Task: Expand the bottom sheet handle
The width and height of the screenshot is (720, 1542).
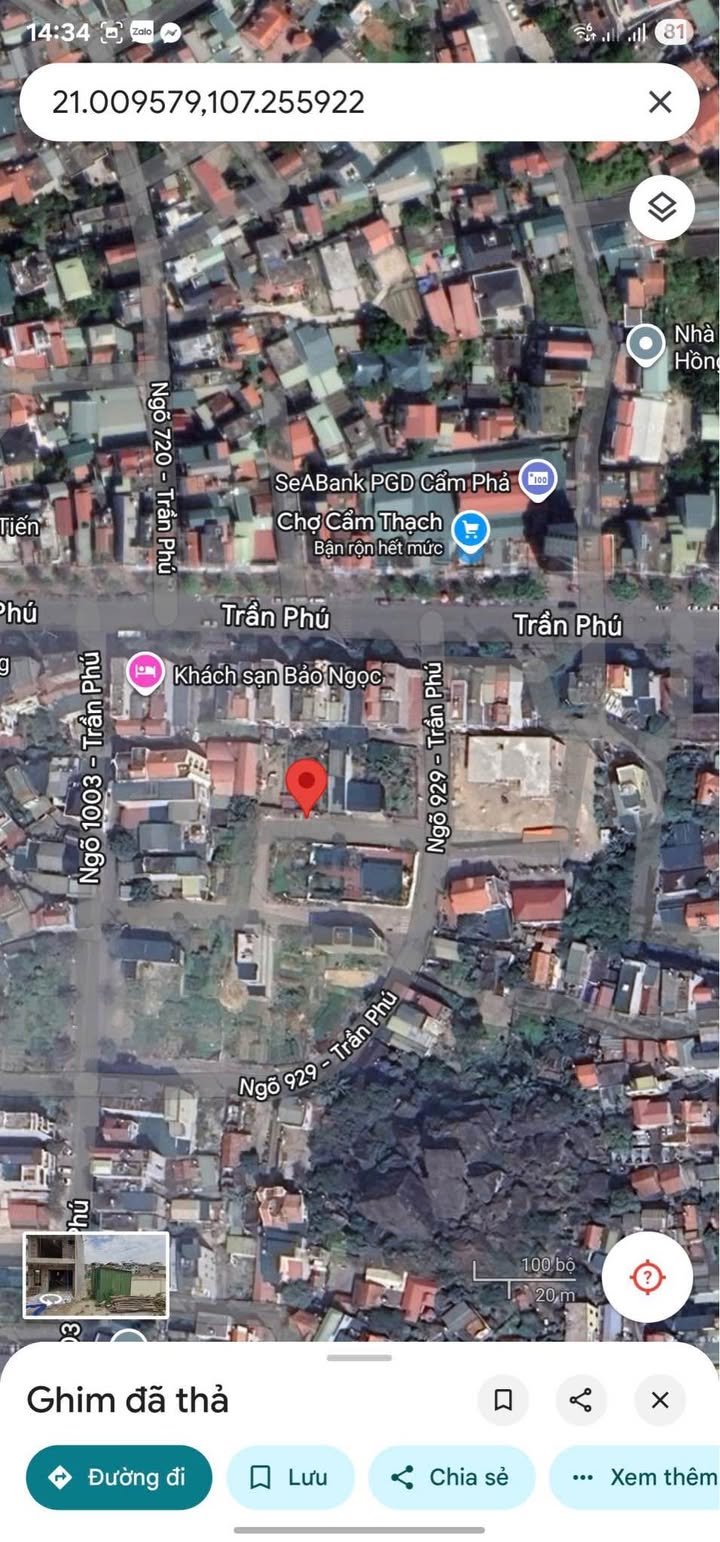Action: [x=359, y=1357]
